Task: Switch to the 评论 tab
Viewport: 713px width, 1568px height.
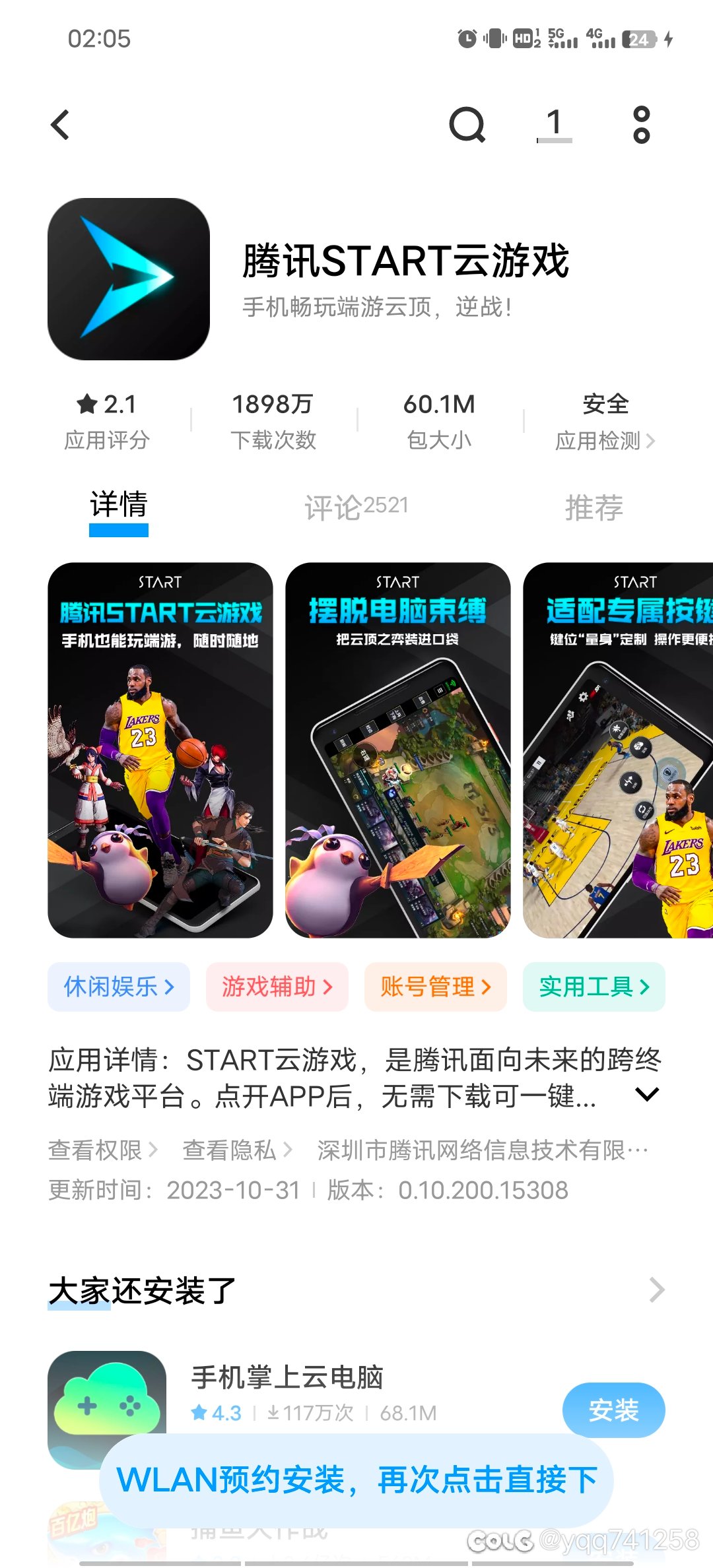Action: [x=356, y=507]
